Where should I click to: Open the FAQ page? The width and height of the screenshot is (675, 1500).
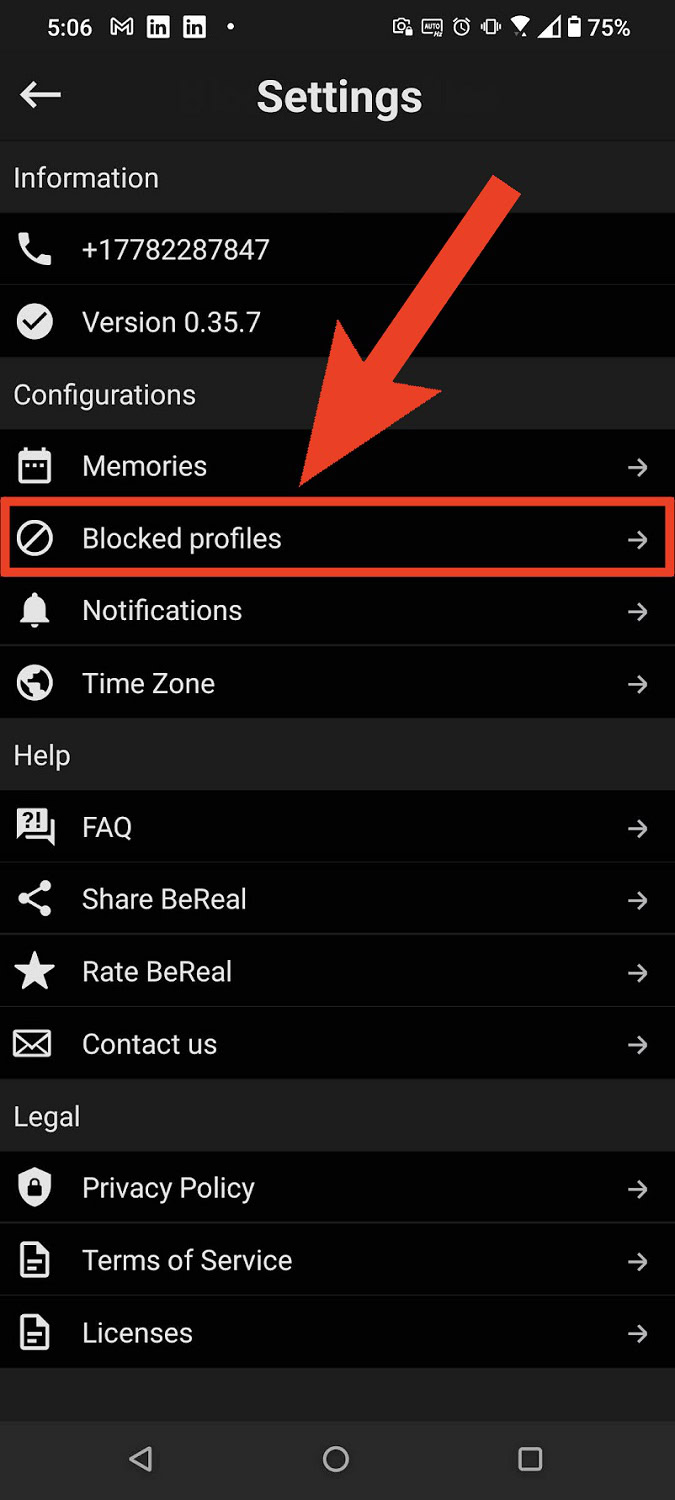pos(337,828)
